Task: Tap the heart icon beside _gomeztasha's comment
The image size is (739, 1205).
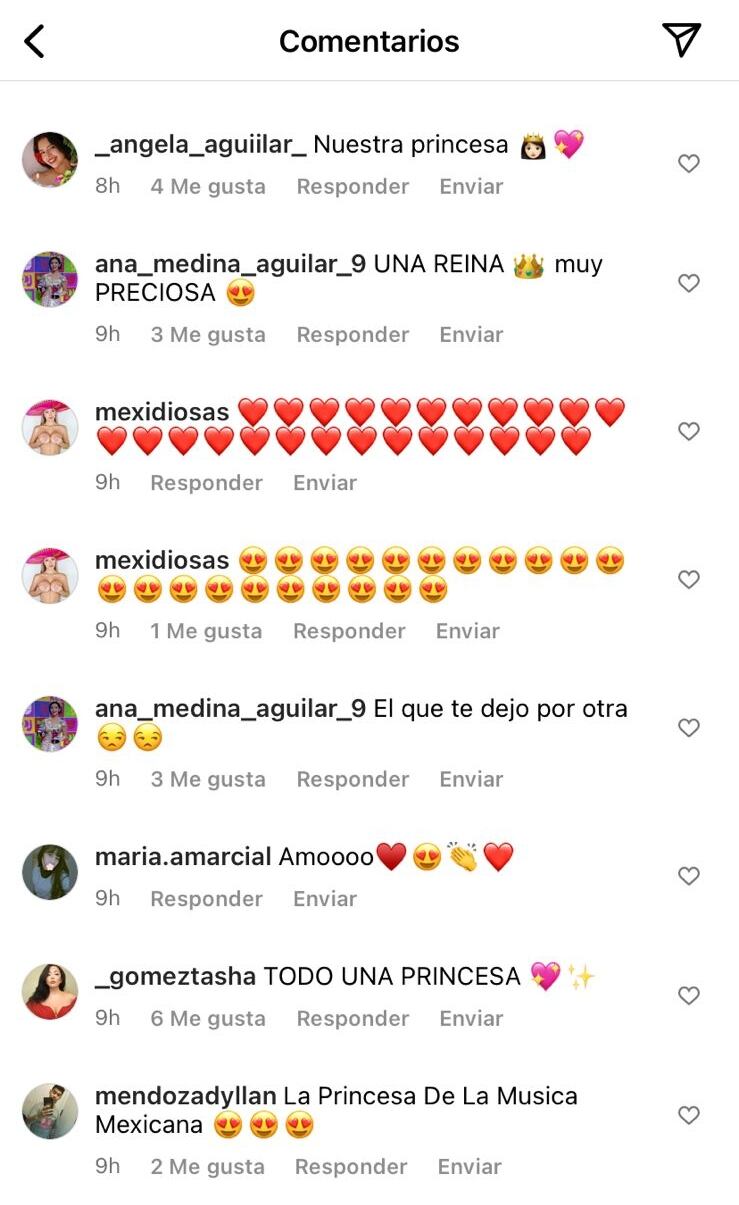Action: tap(688, 996)
